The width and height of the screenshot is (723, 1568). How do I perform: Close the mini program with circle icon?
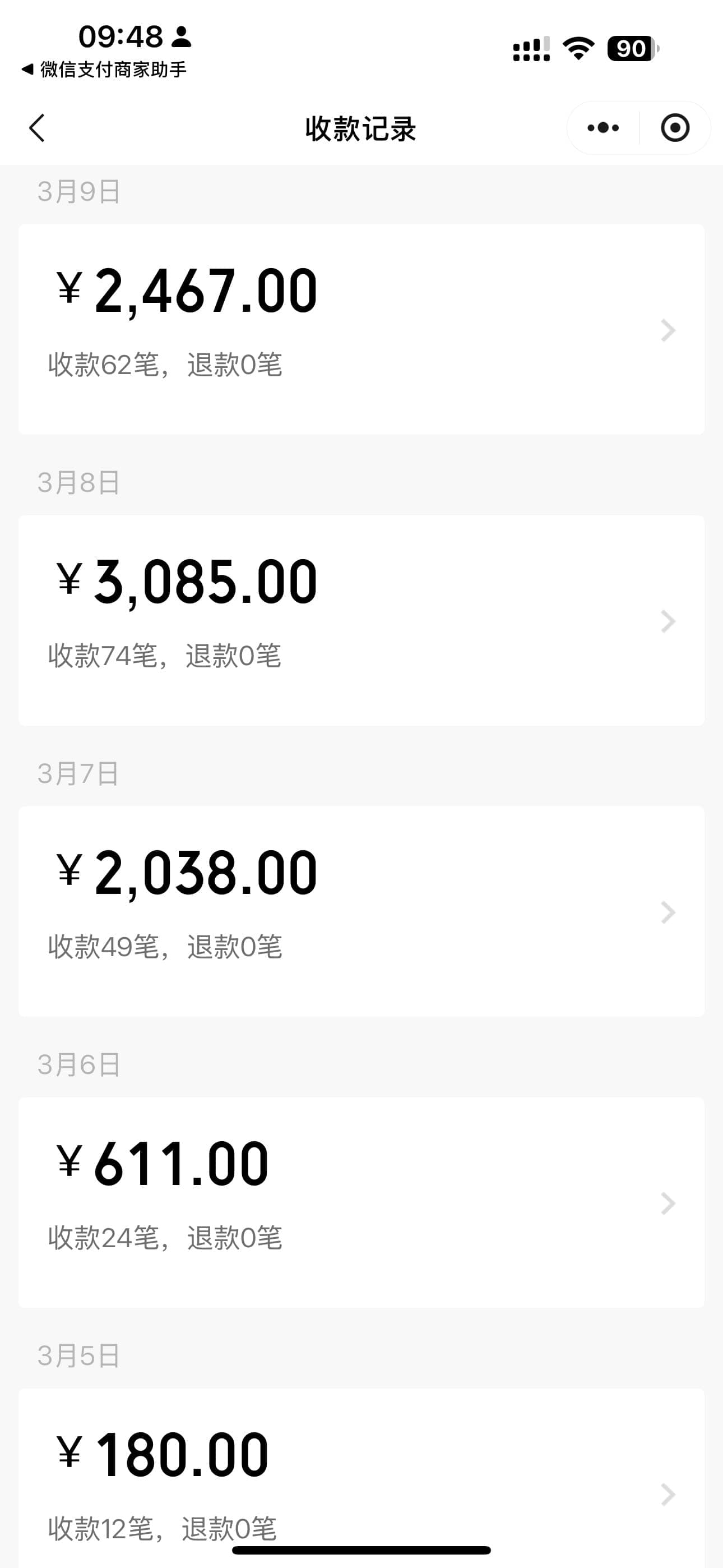[674, 128]
